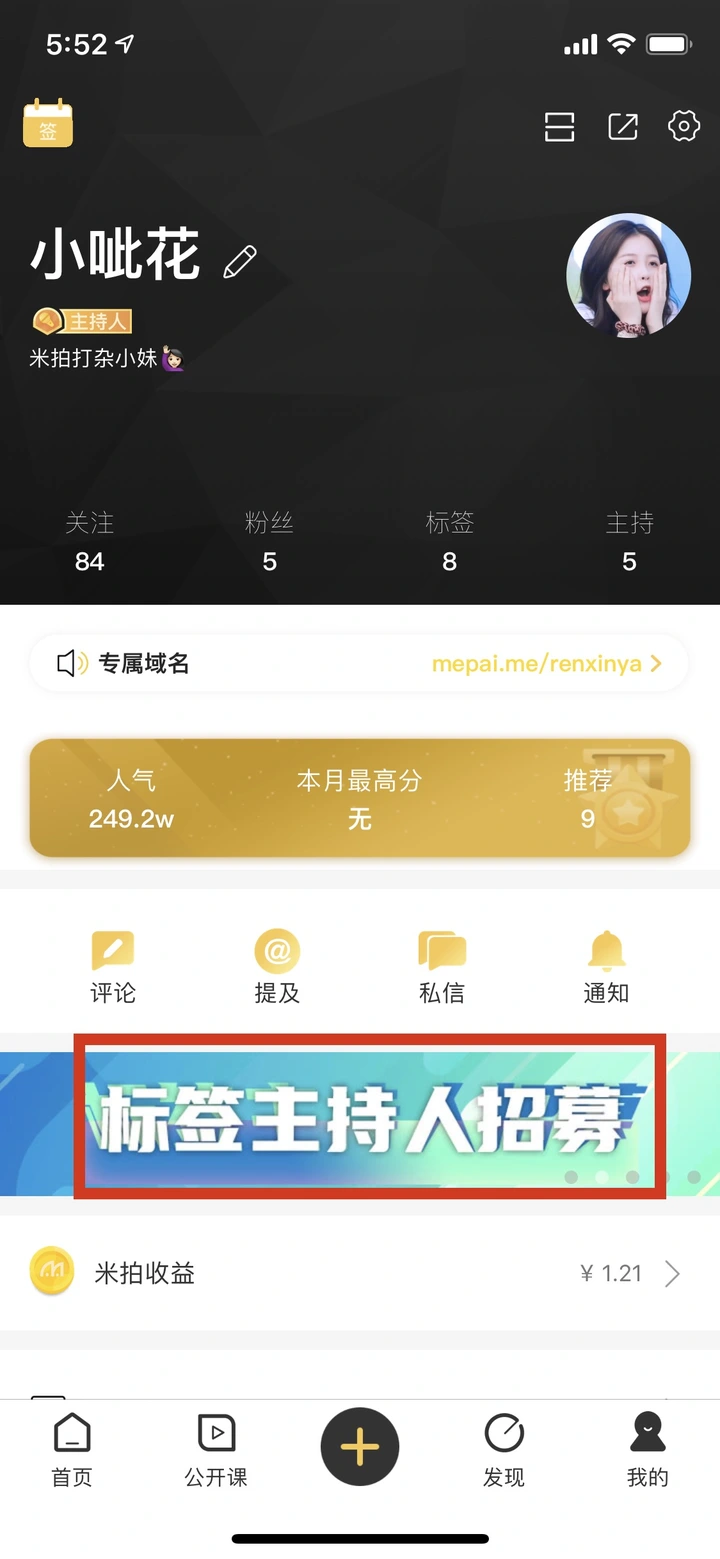Share the profile via share icon
720x1559 pixels.
pos(623,127)
